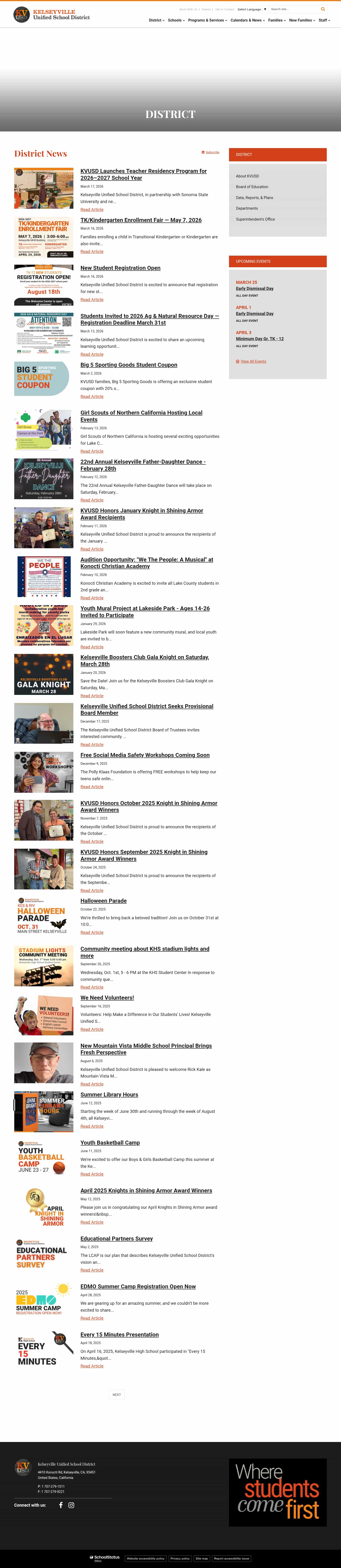Open Board of Education sidebar link
Image resolution: width=341 pixels, height=1568 pixels.
click(252, 187)
